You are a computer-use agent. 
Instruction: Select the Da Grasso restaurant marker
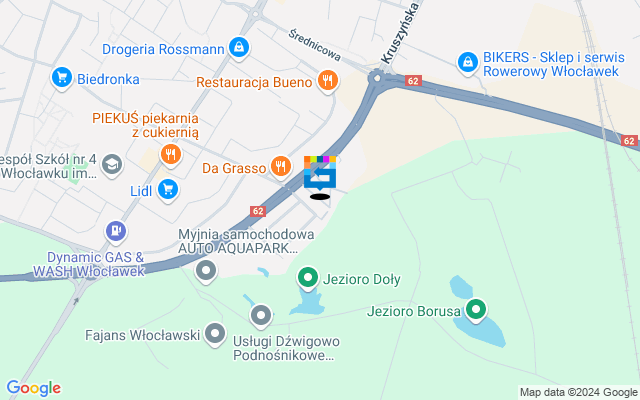coord(282,165)
